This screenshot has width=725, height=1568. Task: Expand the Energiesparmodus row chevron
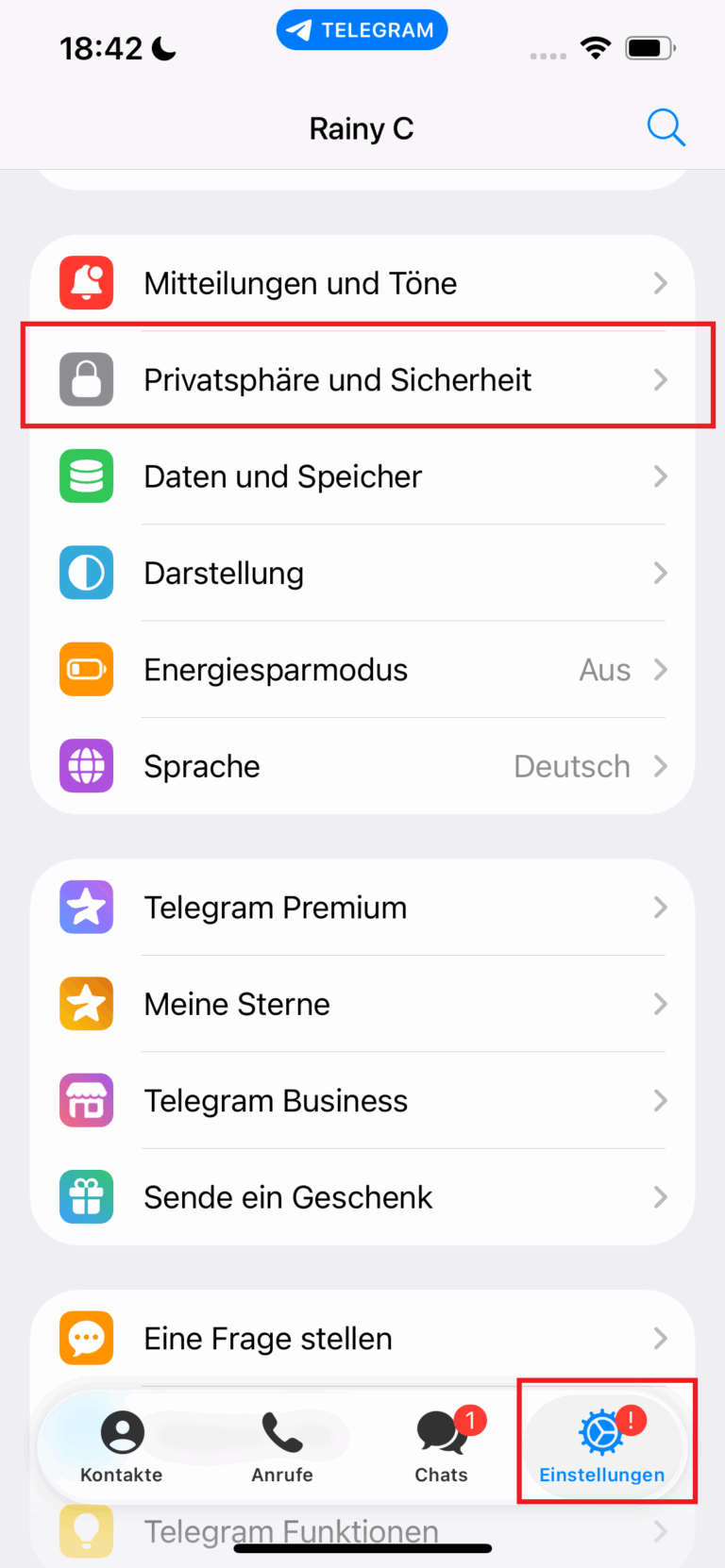pyautogui.click(x=661, y=669)
